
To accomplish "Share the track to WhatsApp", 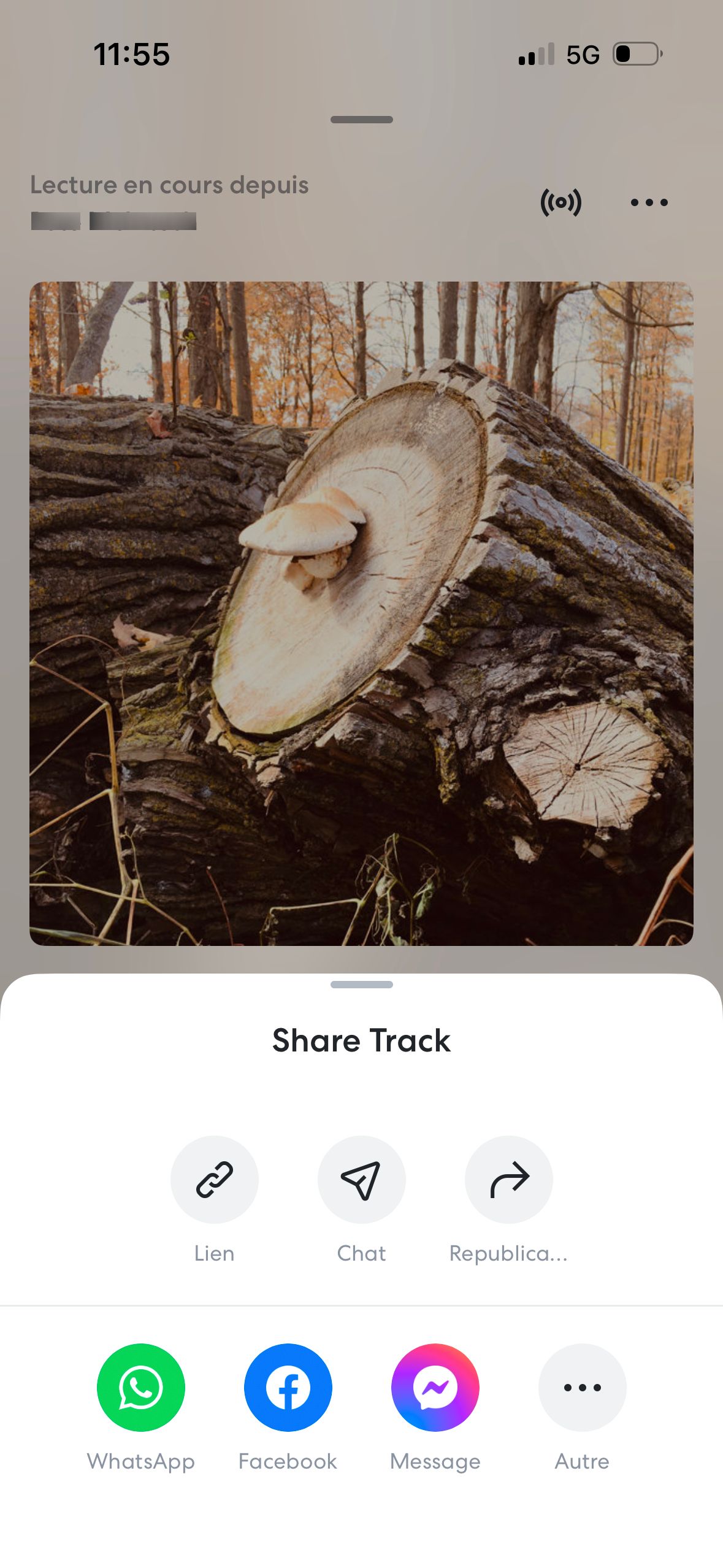I will point(140,1387).
